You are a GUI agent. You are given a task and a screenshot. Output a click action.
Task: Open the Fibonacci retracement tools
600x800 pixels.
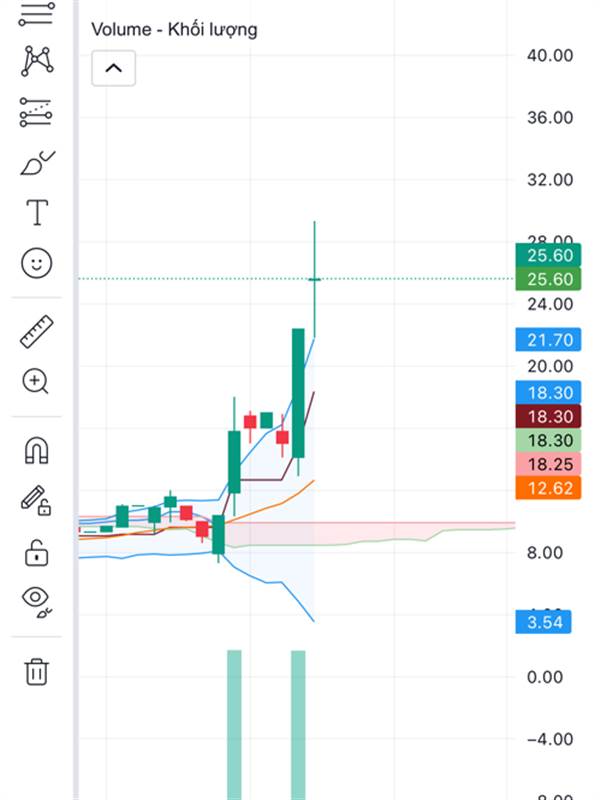click(37, 14)
